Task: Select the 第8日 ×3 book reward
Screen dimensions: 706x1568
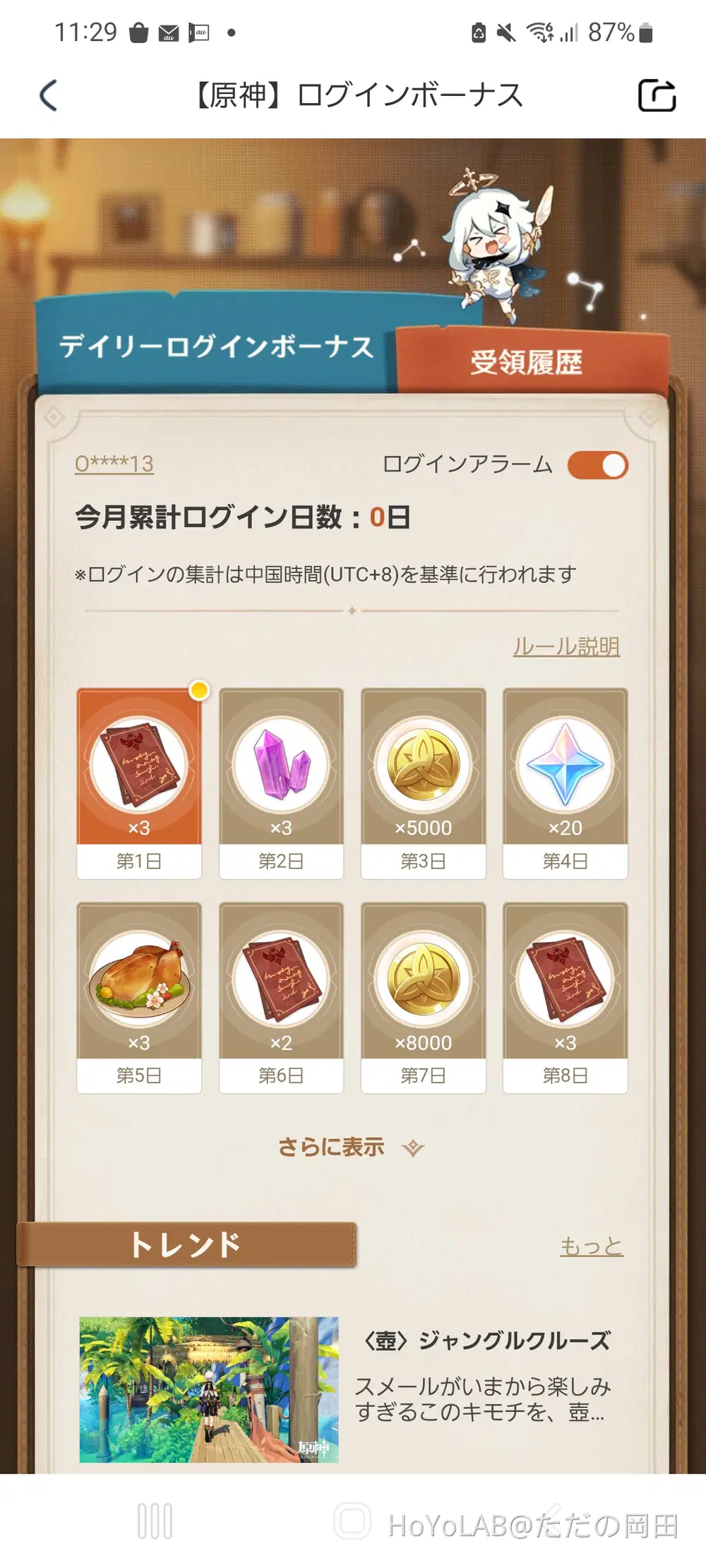Action: coord(565,998)
